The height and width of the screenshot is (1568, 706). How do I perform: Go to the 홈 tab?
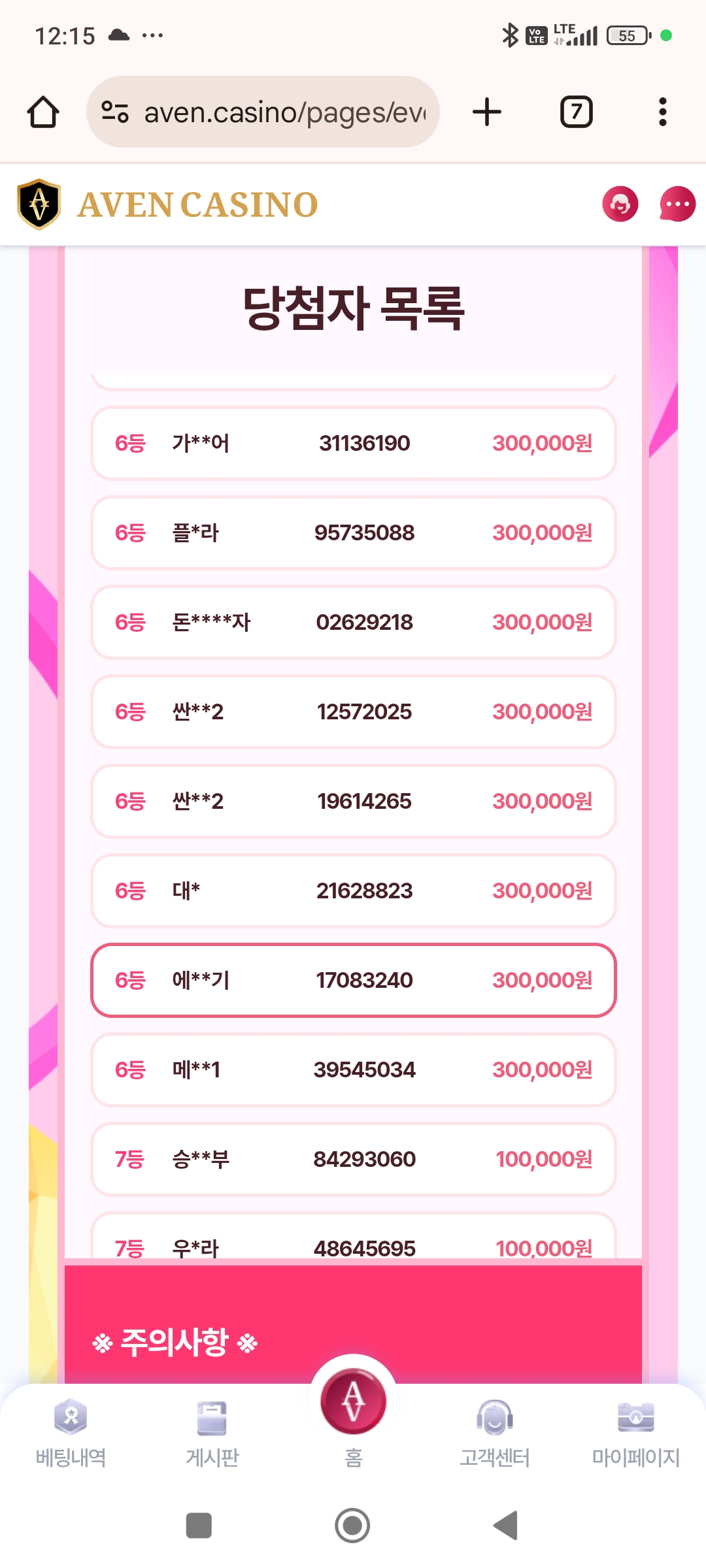353,1414
